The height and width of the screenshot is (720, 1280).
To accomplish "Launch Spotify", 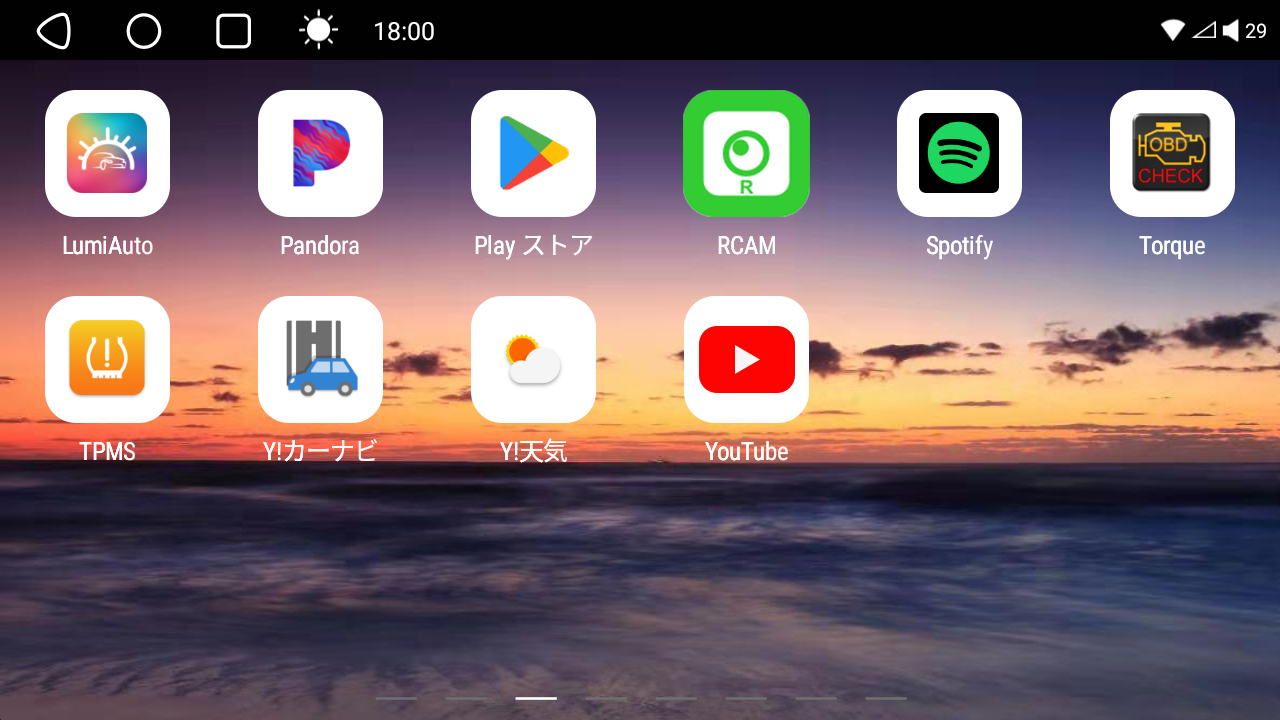I will pos(959,153).
